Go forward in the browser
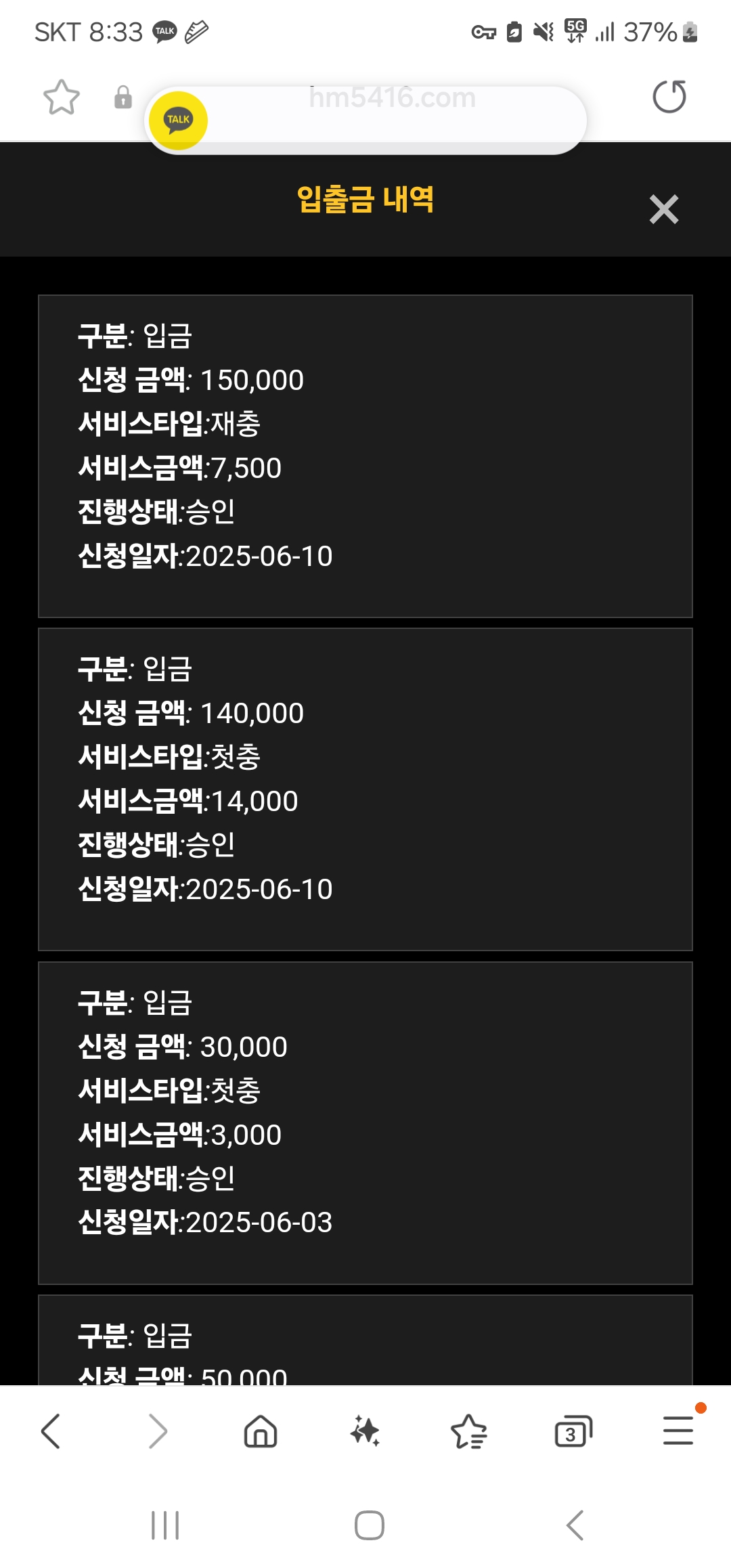Image resolution: width=731 pixels, height=1568 pixels. pyautogui.click(x=157, y=1431)
